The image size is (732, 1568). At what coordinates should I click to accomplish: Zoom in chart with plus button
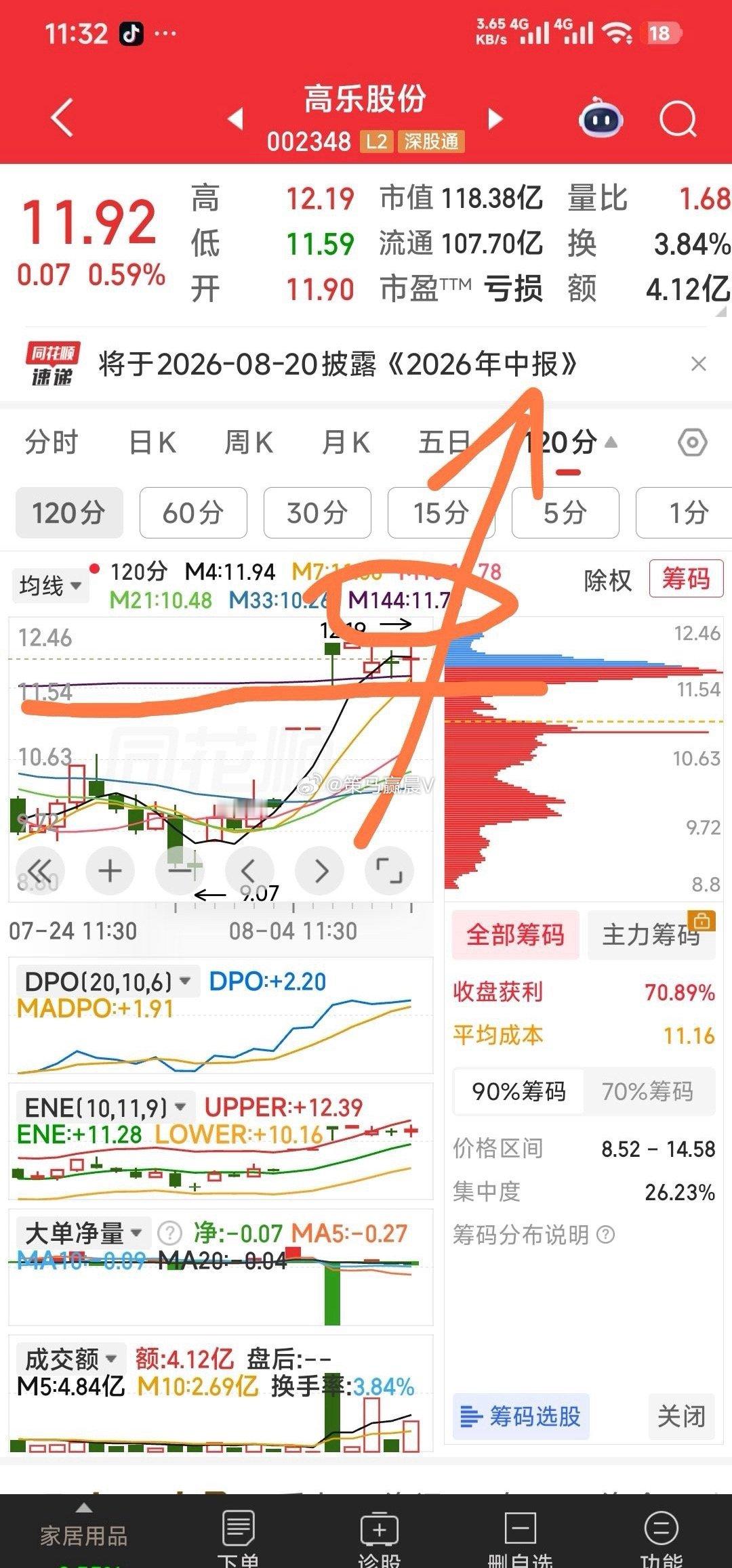110,870
